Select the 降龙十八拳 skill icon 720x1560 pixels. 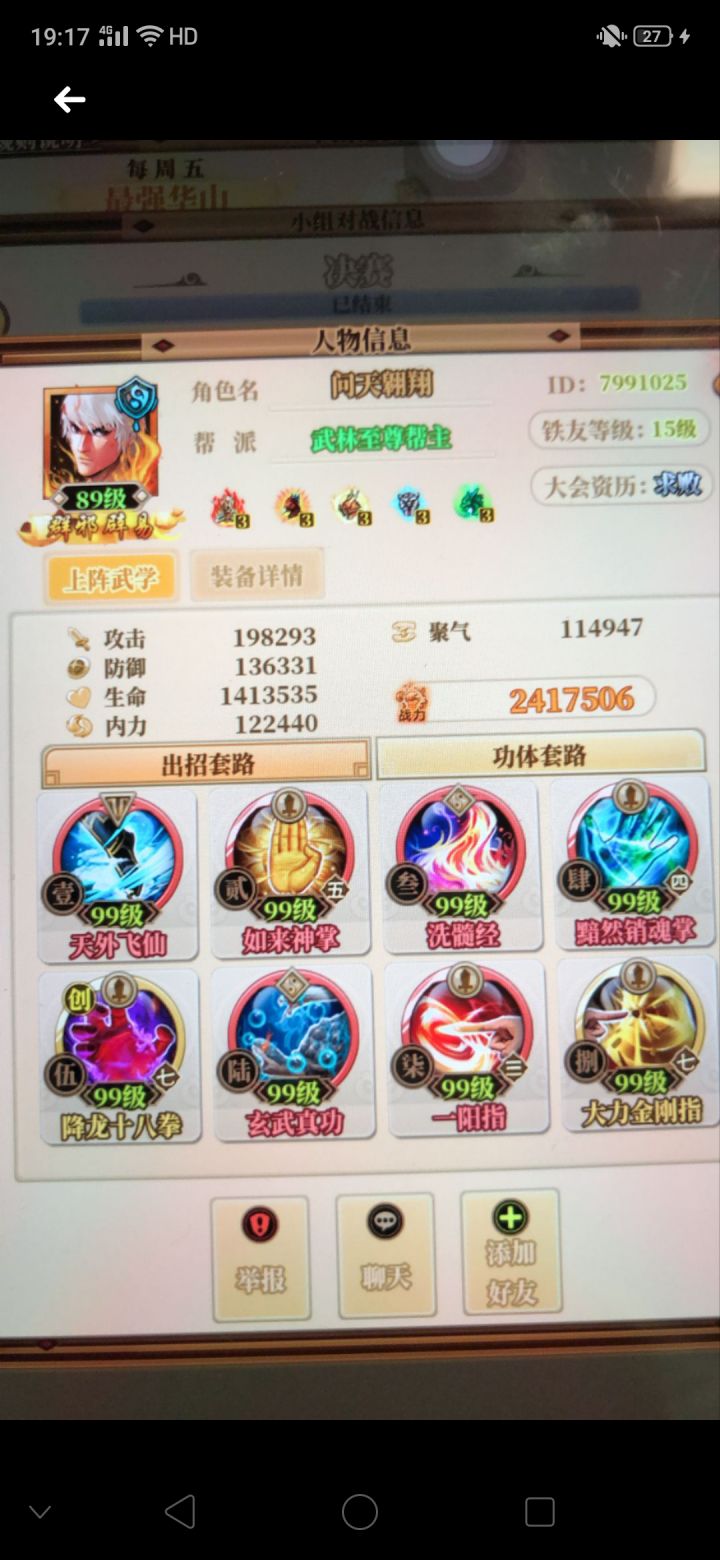tap(117, 1040)
